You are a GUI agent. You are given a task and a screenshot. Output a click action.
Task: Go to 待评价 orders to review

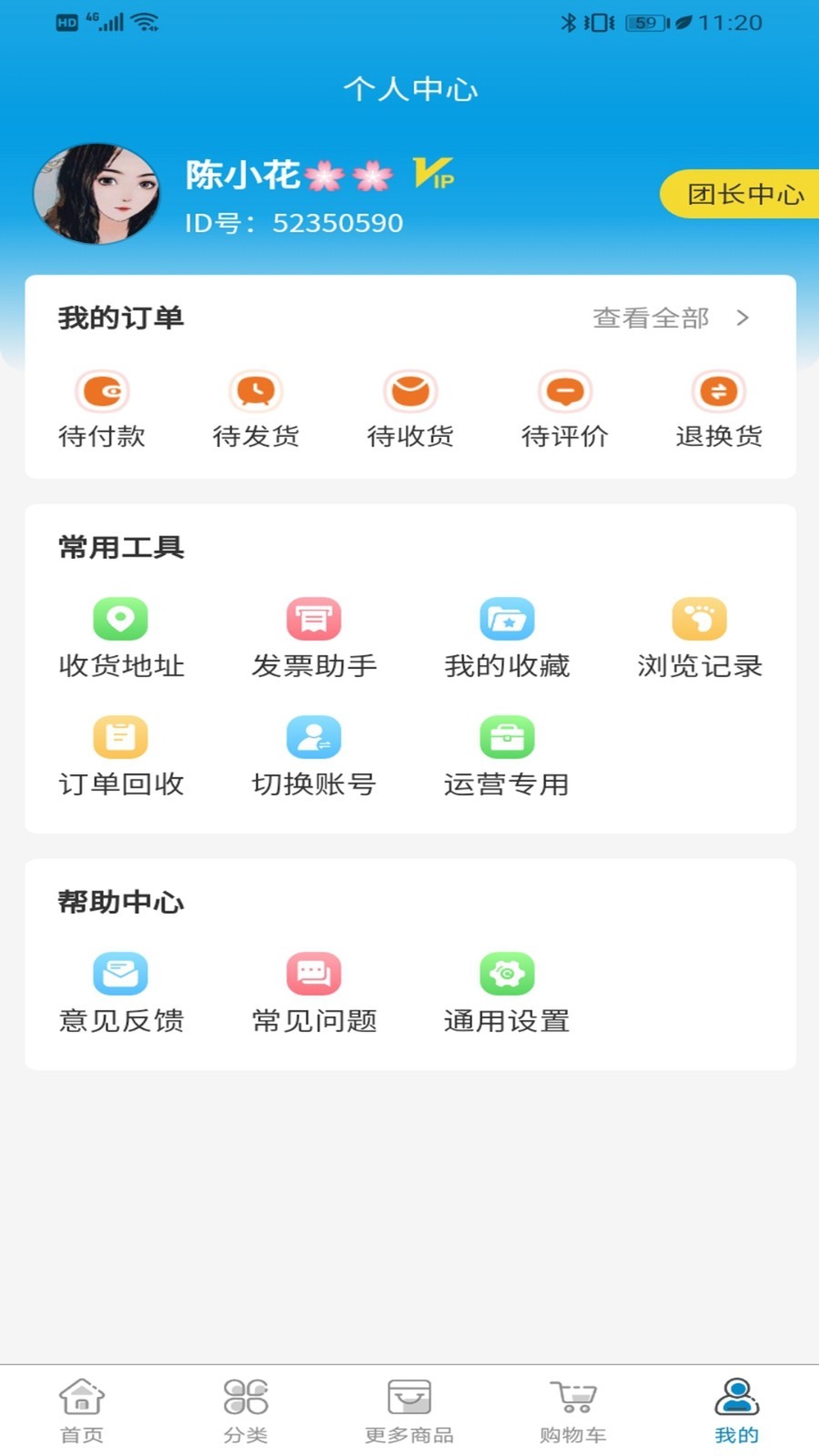tap(564, 409)
